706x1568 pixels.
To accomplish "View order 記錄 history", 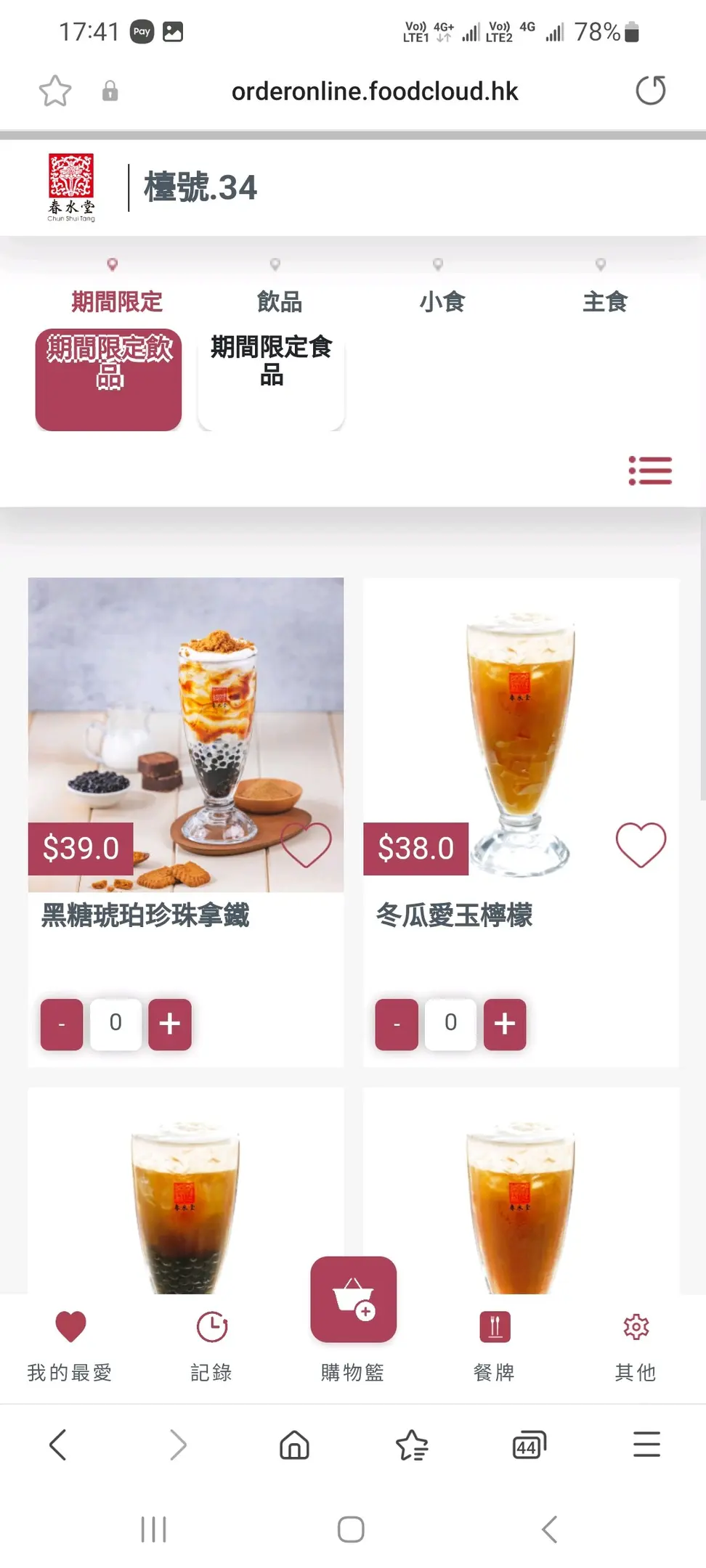I will [211, 1343].
